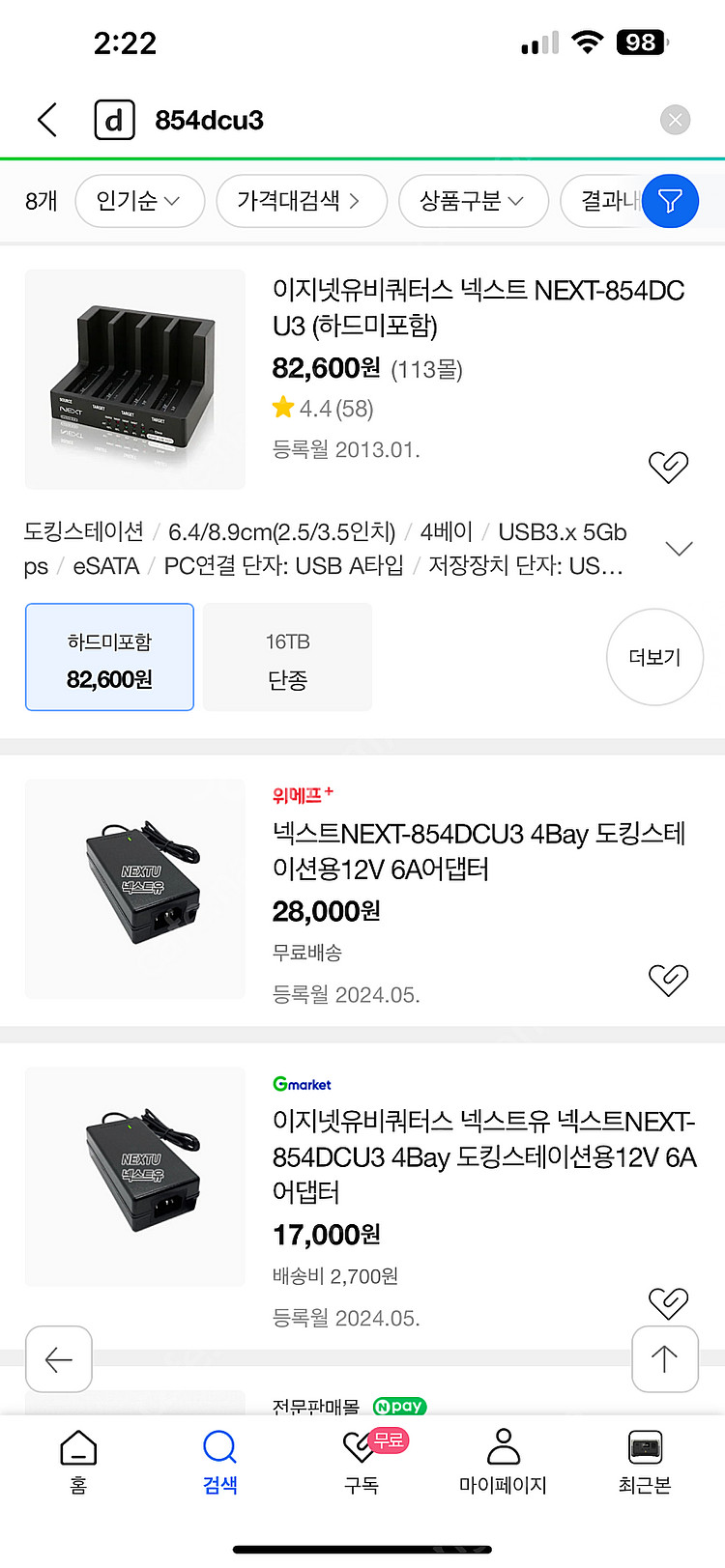Open the 위메프 28,000원 adapter listing
The width and height of the screenshot is (725, 1568).
click(478, 851)
